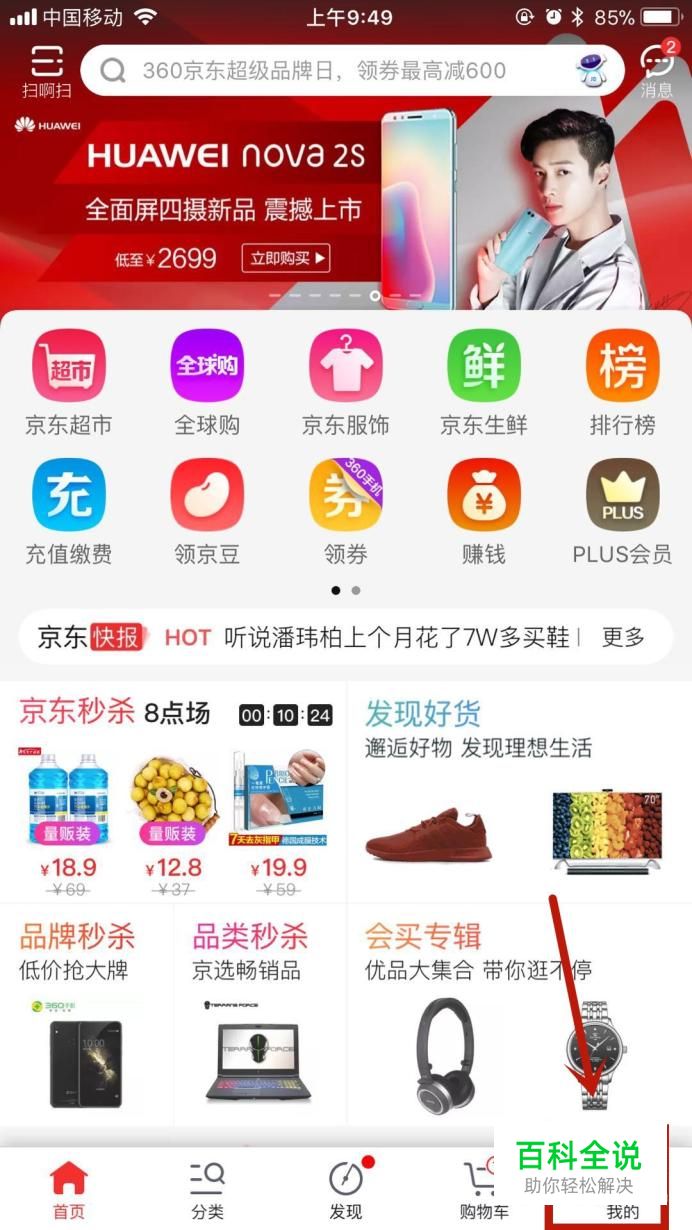Open the search box for 360京东超级品牌日
Viewport: 692px width, 1230px height.
(x=352, y=70)
